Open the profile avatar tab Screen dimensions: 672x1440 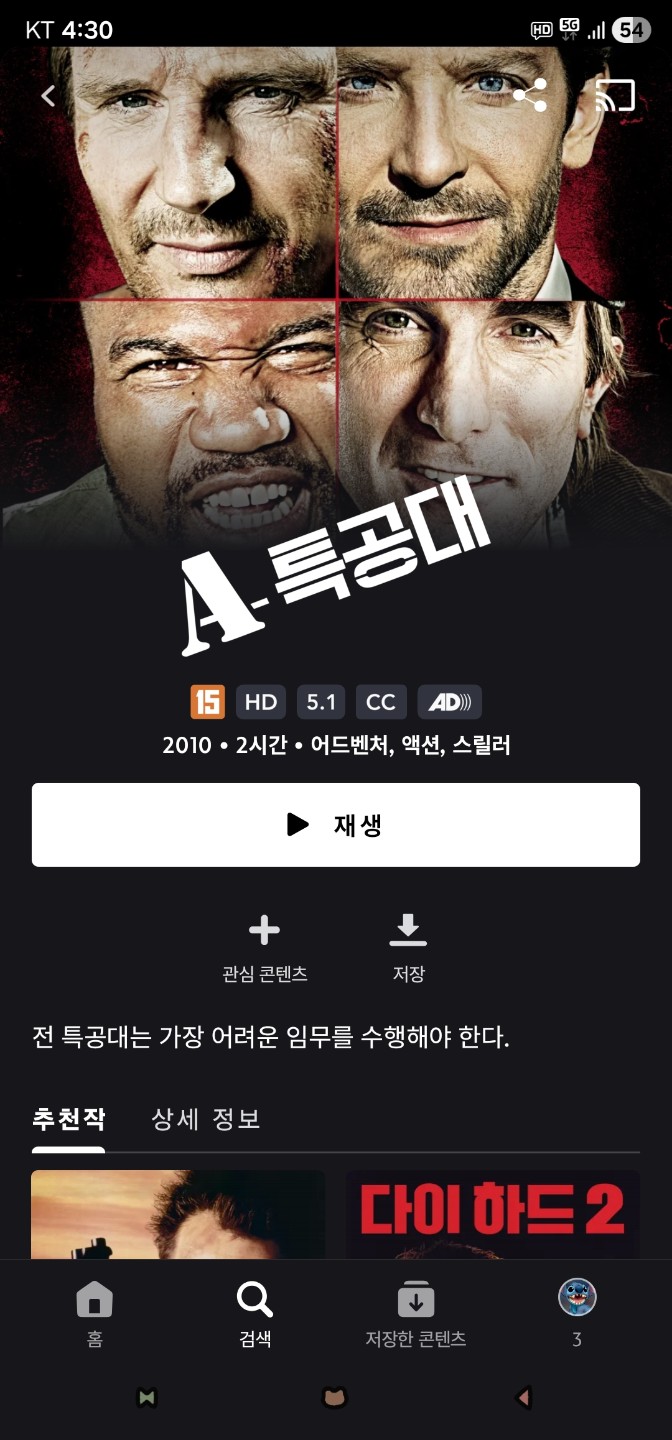coord(577,1312)
